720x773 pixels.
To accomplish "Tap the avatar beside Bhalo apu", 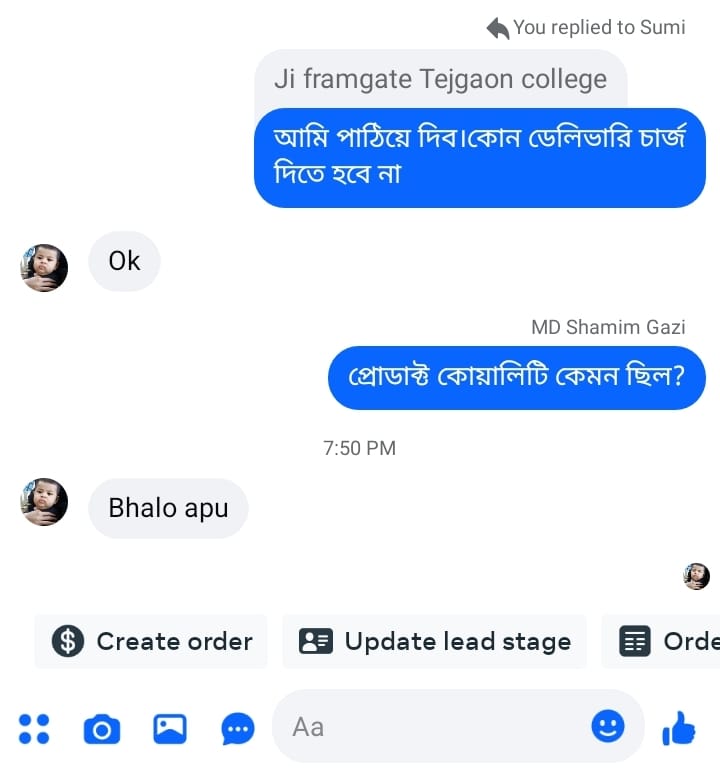I will (x=44, y=501).
